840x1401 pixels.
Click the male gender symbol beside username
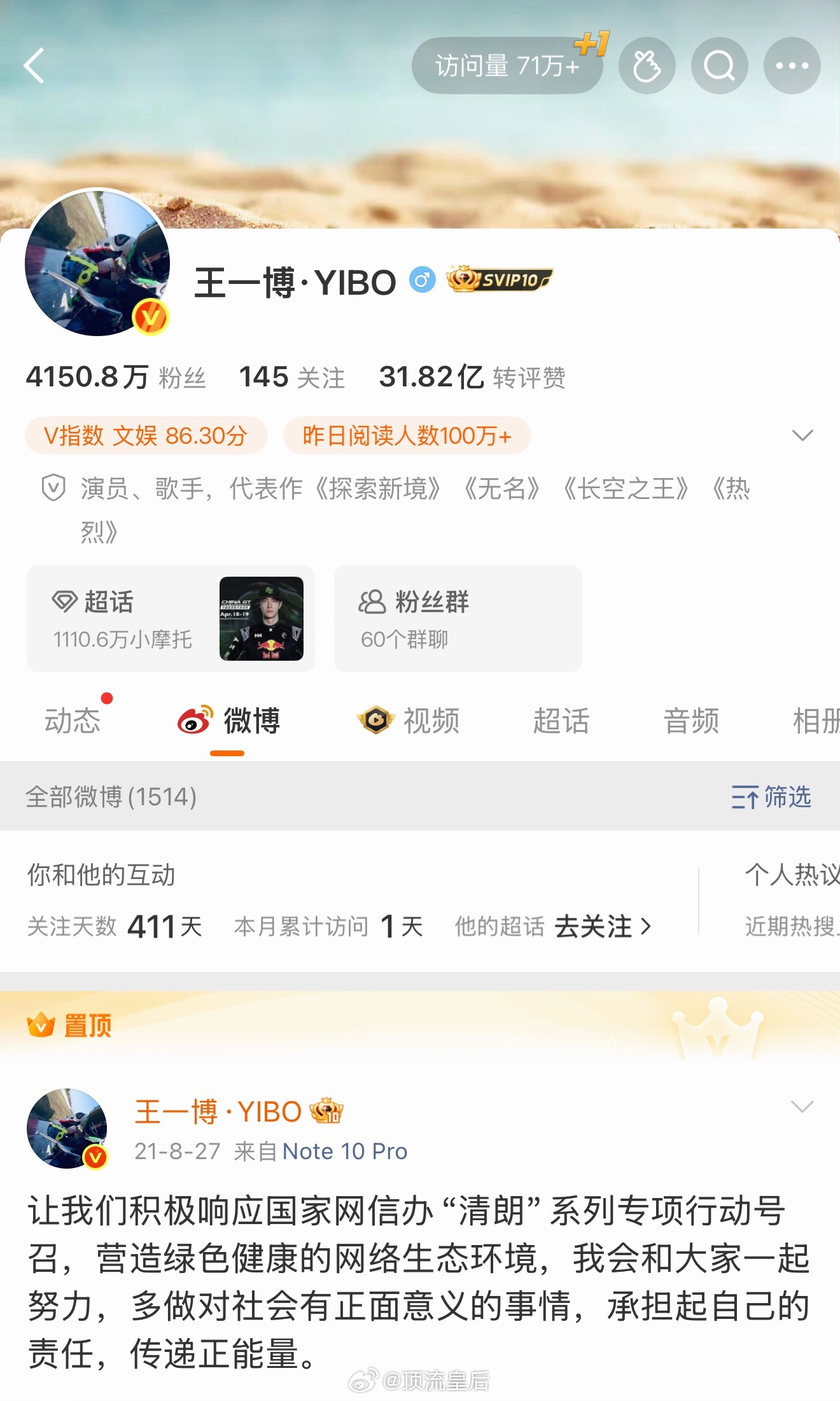point(421,280)
